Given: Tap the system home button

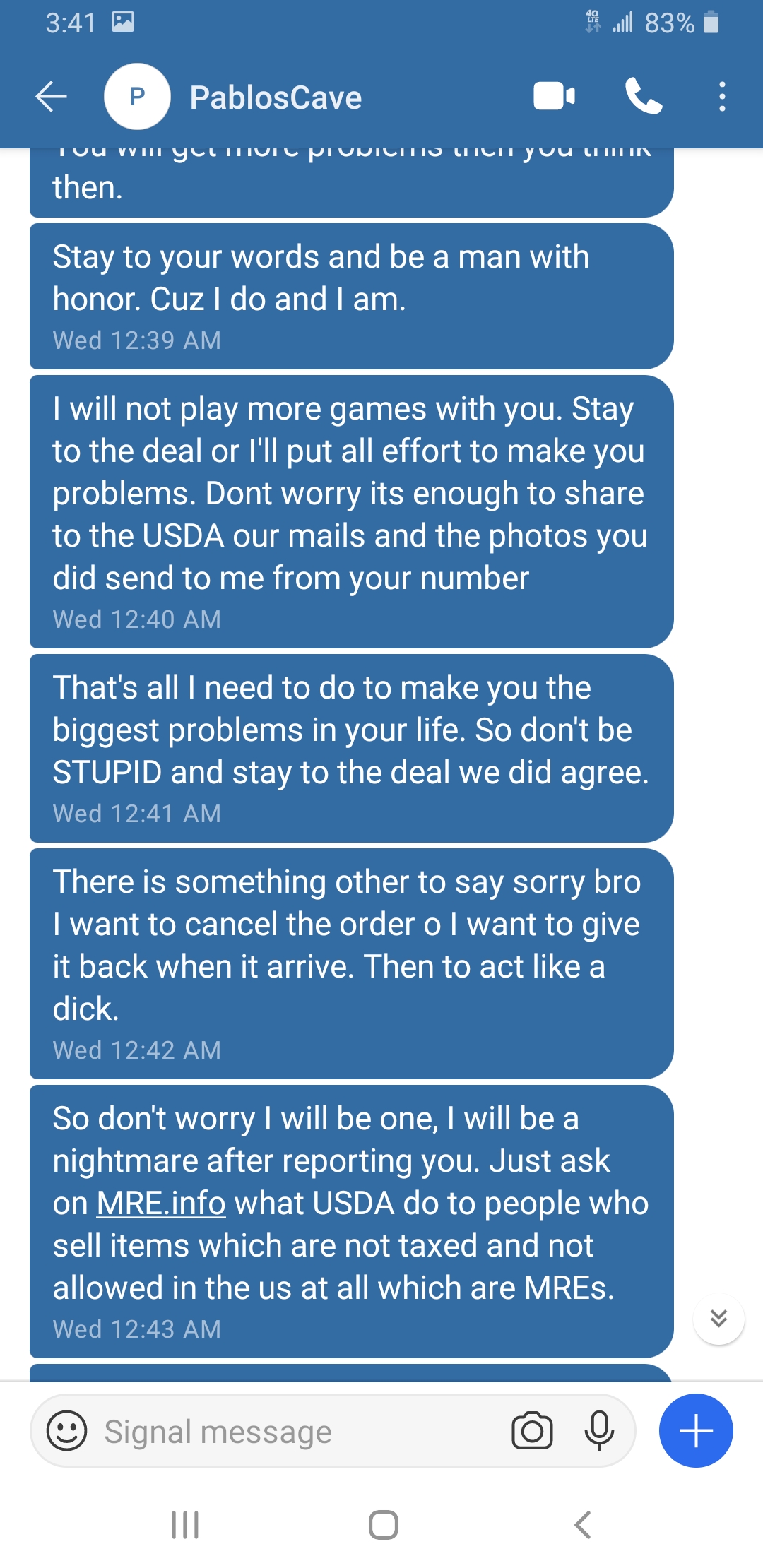Looking at the screenshot, I should click(x=383, y=1525).
